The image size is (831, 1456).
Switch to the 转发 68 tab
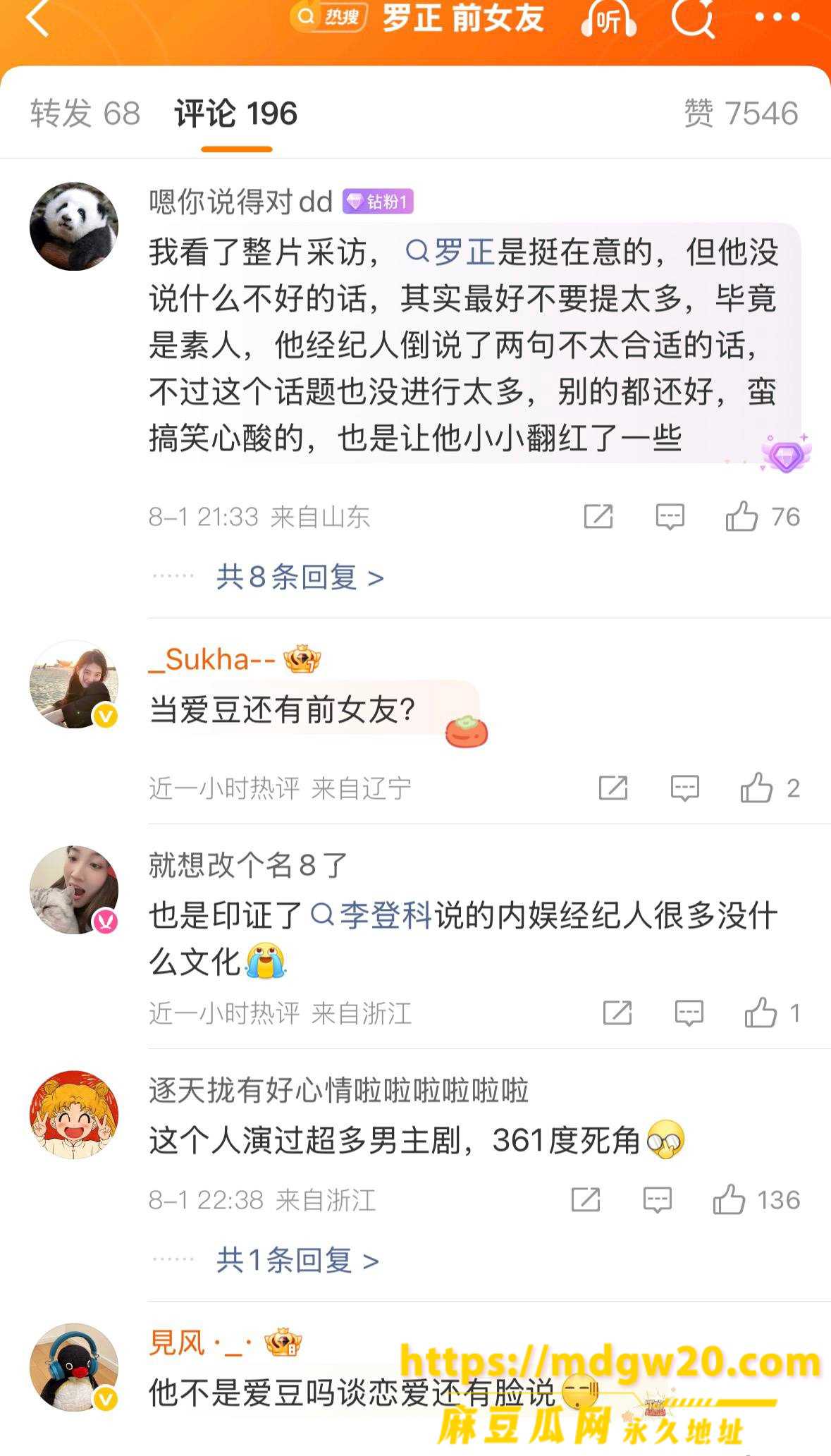click(x=85, y=114)
